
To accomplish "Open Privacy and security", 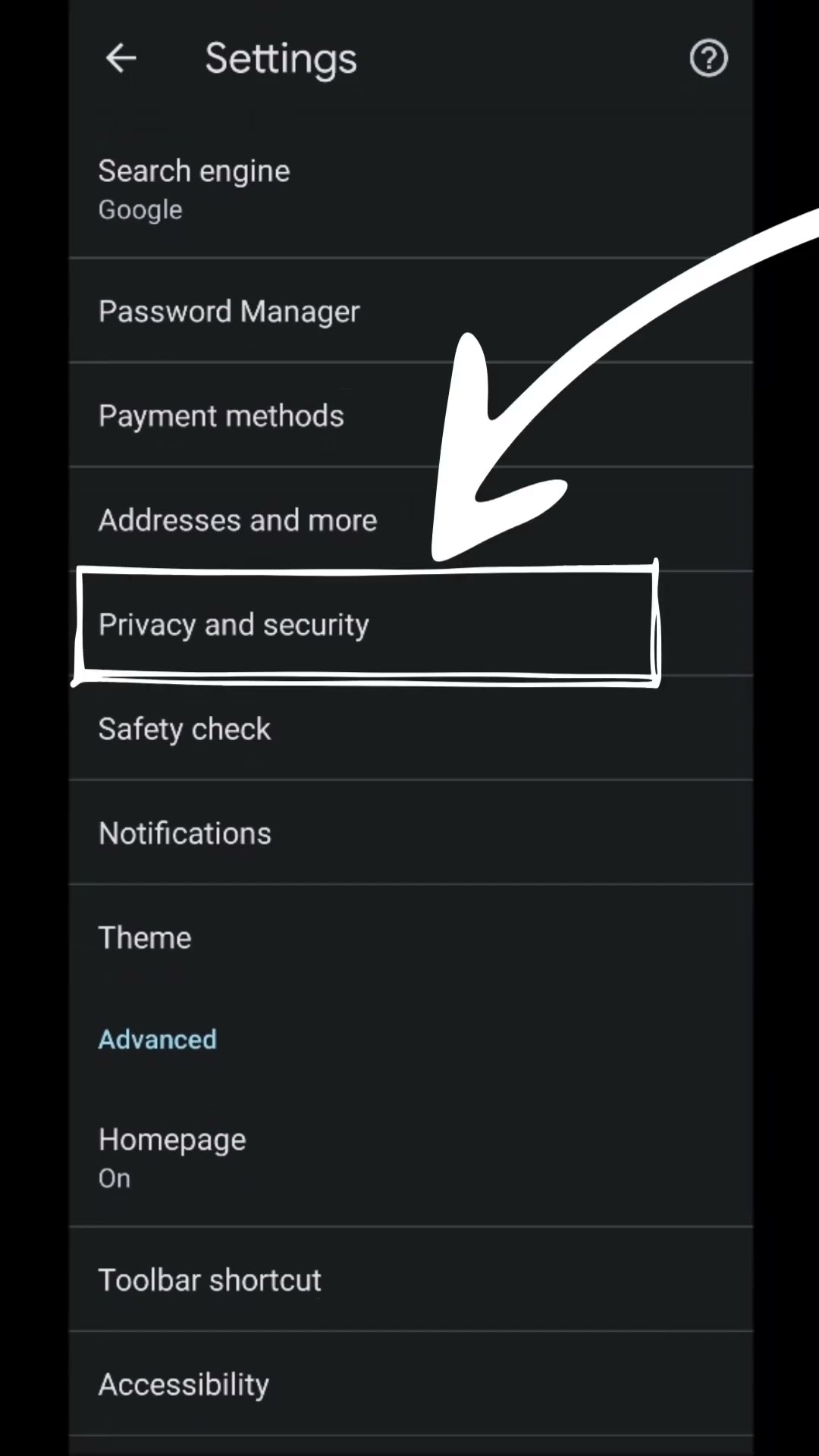I will tap(234, 625).
